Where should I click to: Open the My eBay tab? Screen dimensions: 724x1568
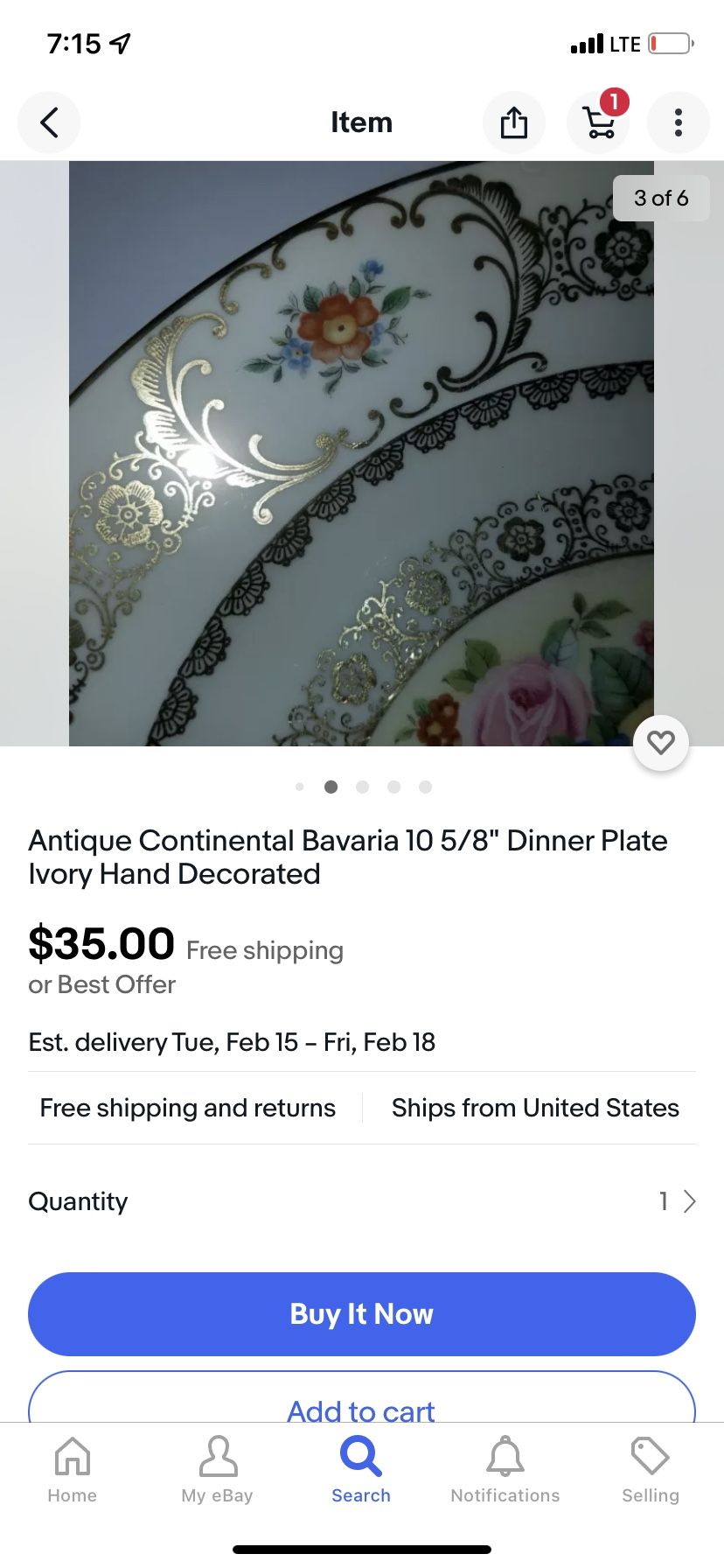pos(217,1470)
